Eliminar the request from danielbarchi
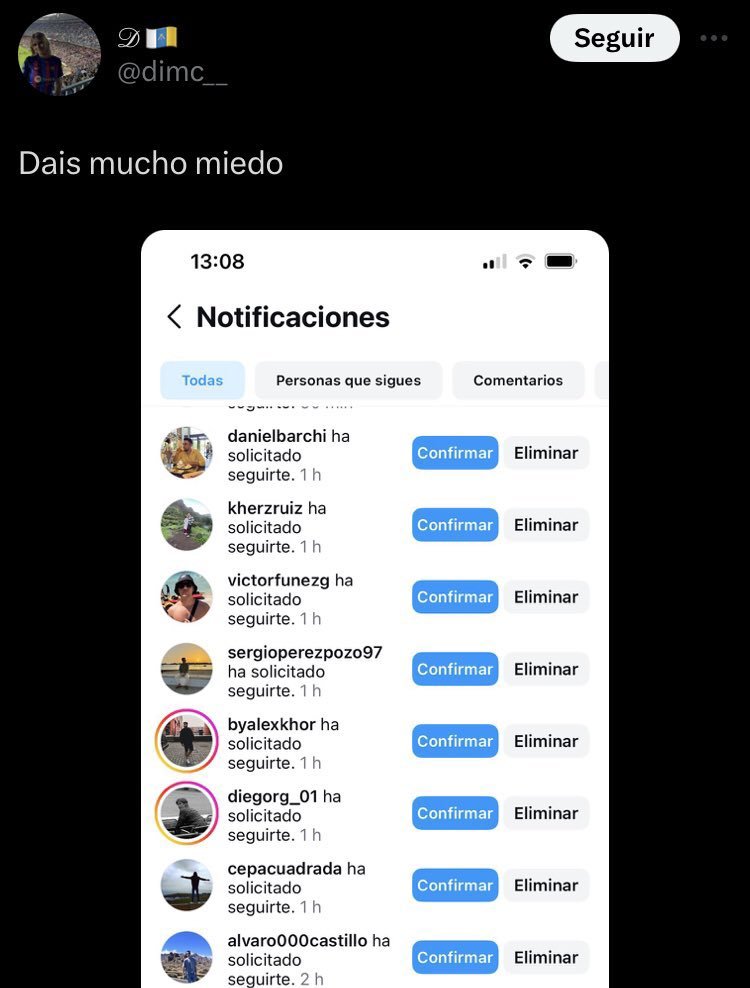This screenshot has height=988, width=750. pos(546,452)
